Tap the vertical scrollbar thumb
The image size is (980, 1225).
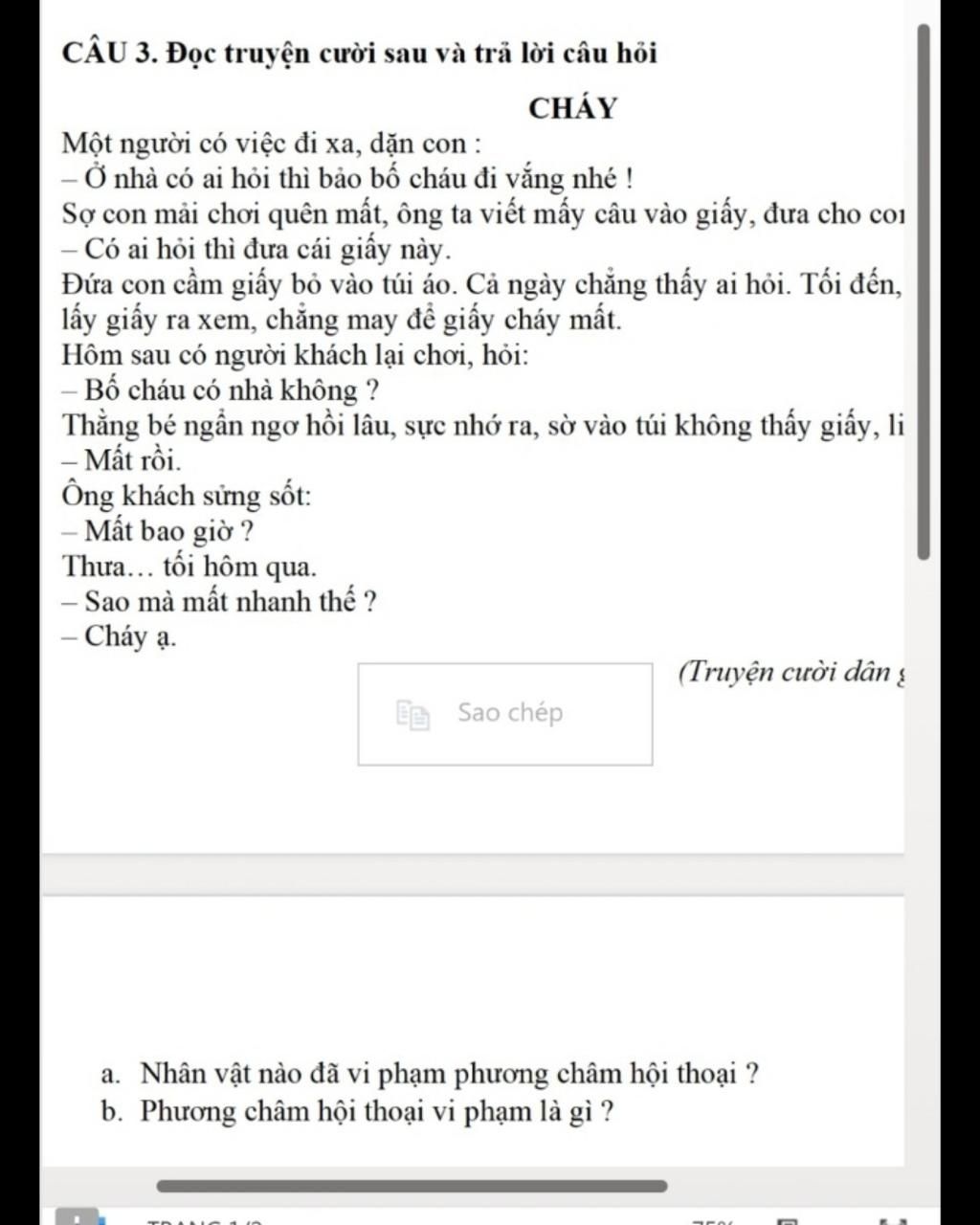coord(923,292)
